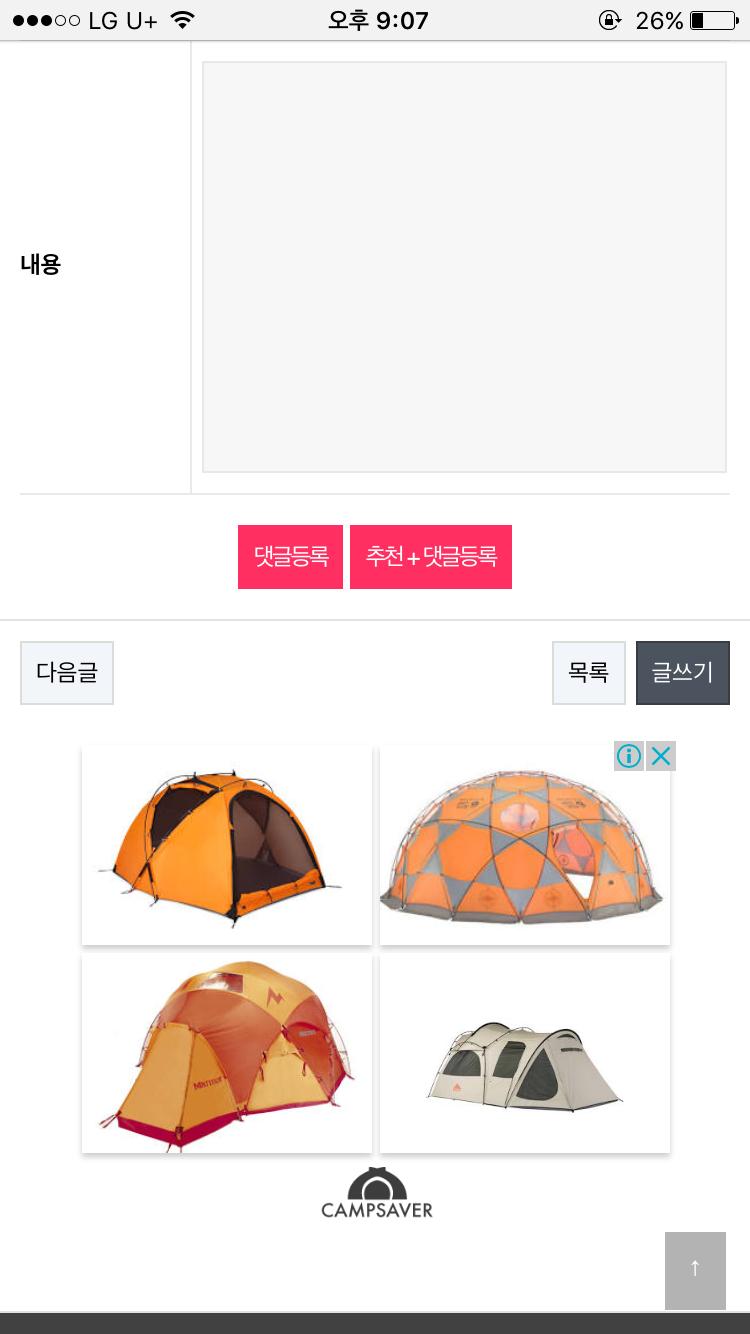750x1334 pixels.
Task: Submit comment with 댓글등록 button
Action: 290,557
